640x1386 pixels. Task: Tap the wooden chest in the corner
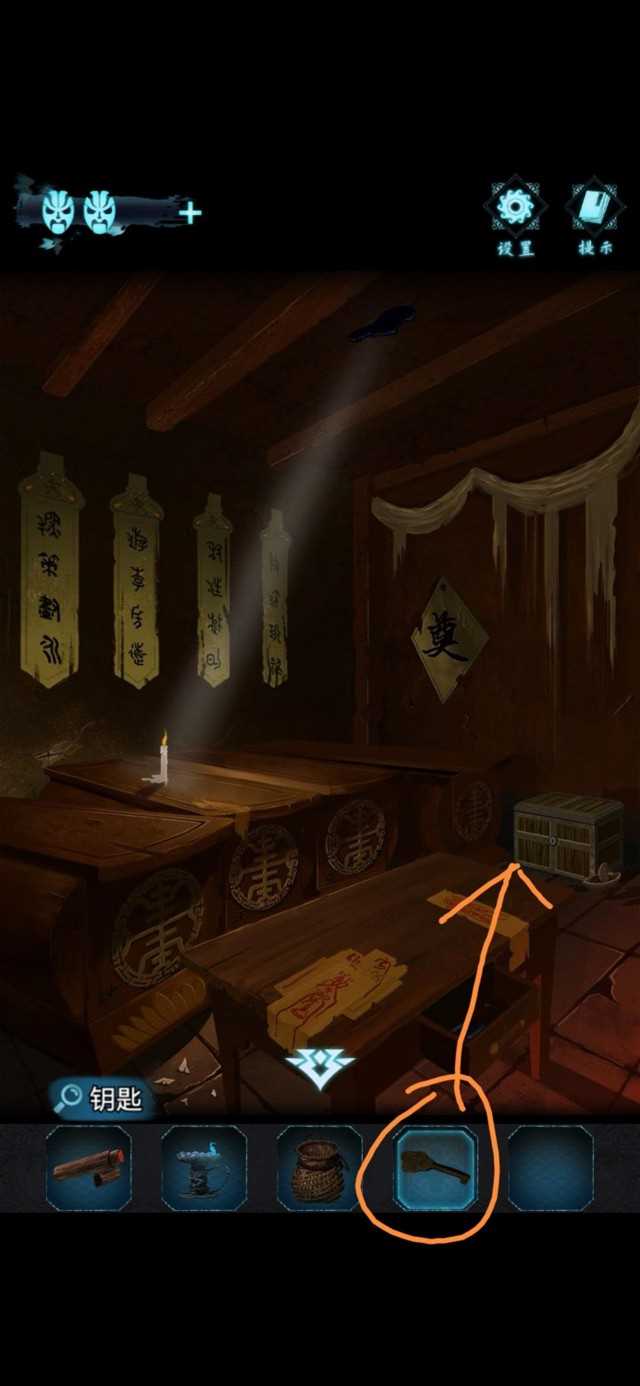(567, 835)
